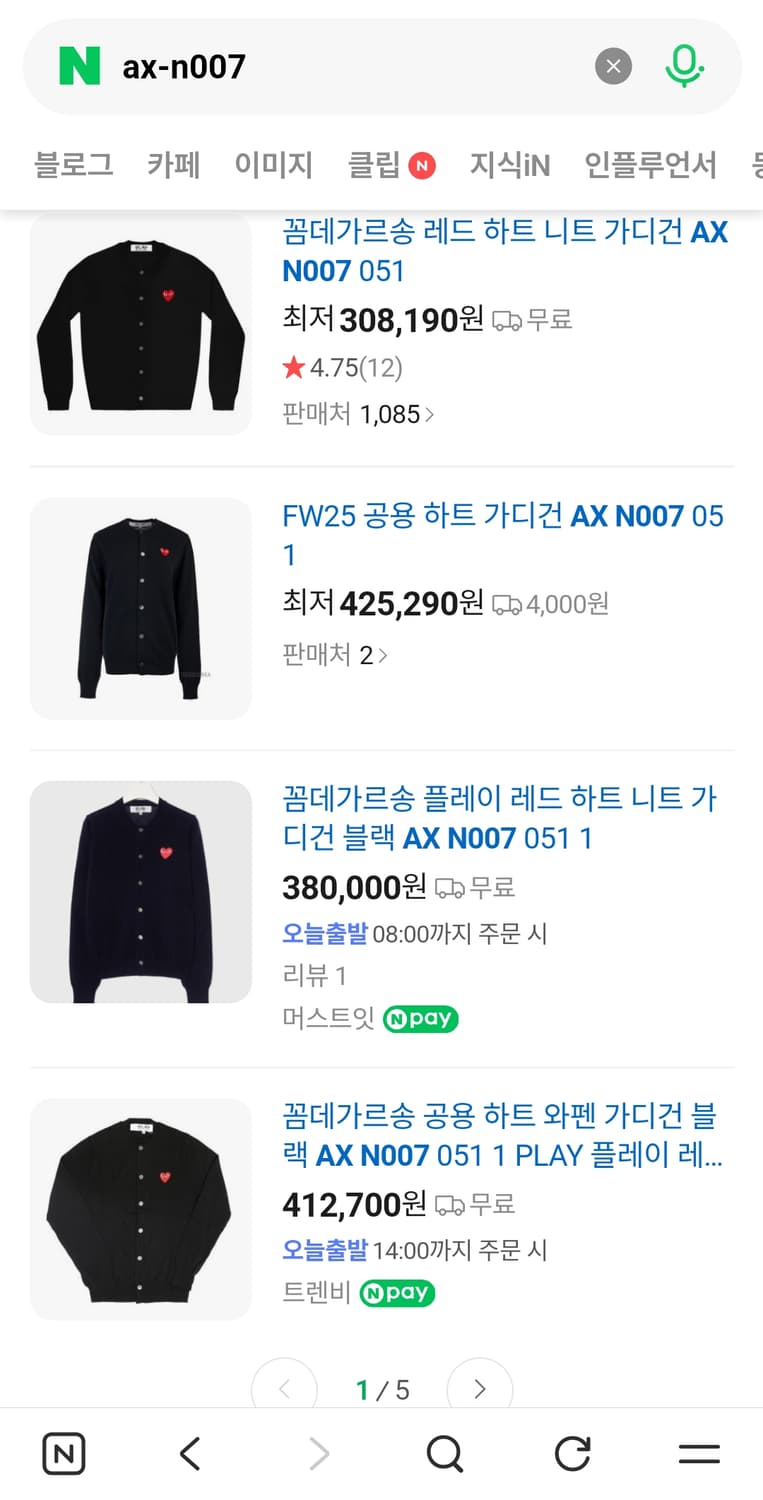This screenshot has height=1500, width=763.
Task: Reload the page using the refresh icon
Action: tap(571, 1453)
